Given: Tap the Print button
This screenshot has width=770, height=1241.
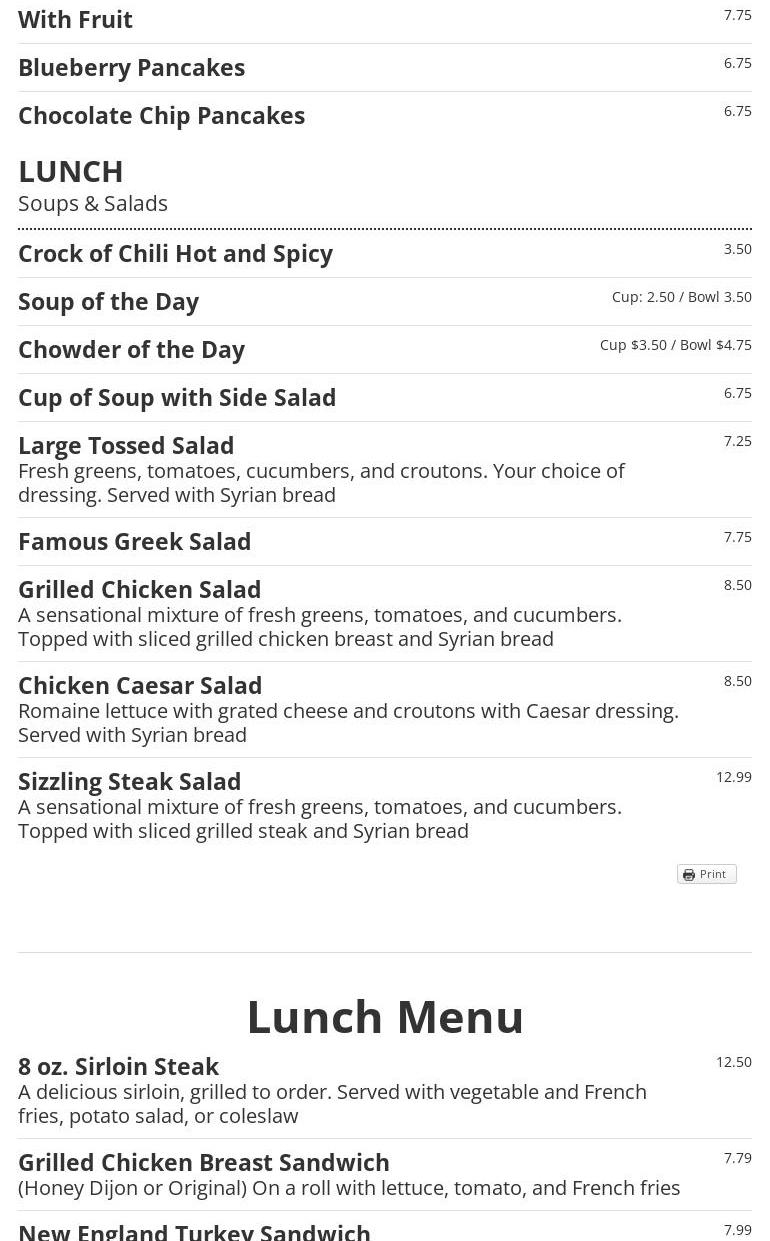Looking at the screenshot, I should click(x=706, y=874).
